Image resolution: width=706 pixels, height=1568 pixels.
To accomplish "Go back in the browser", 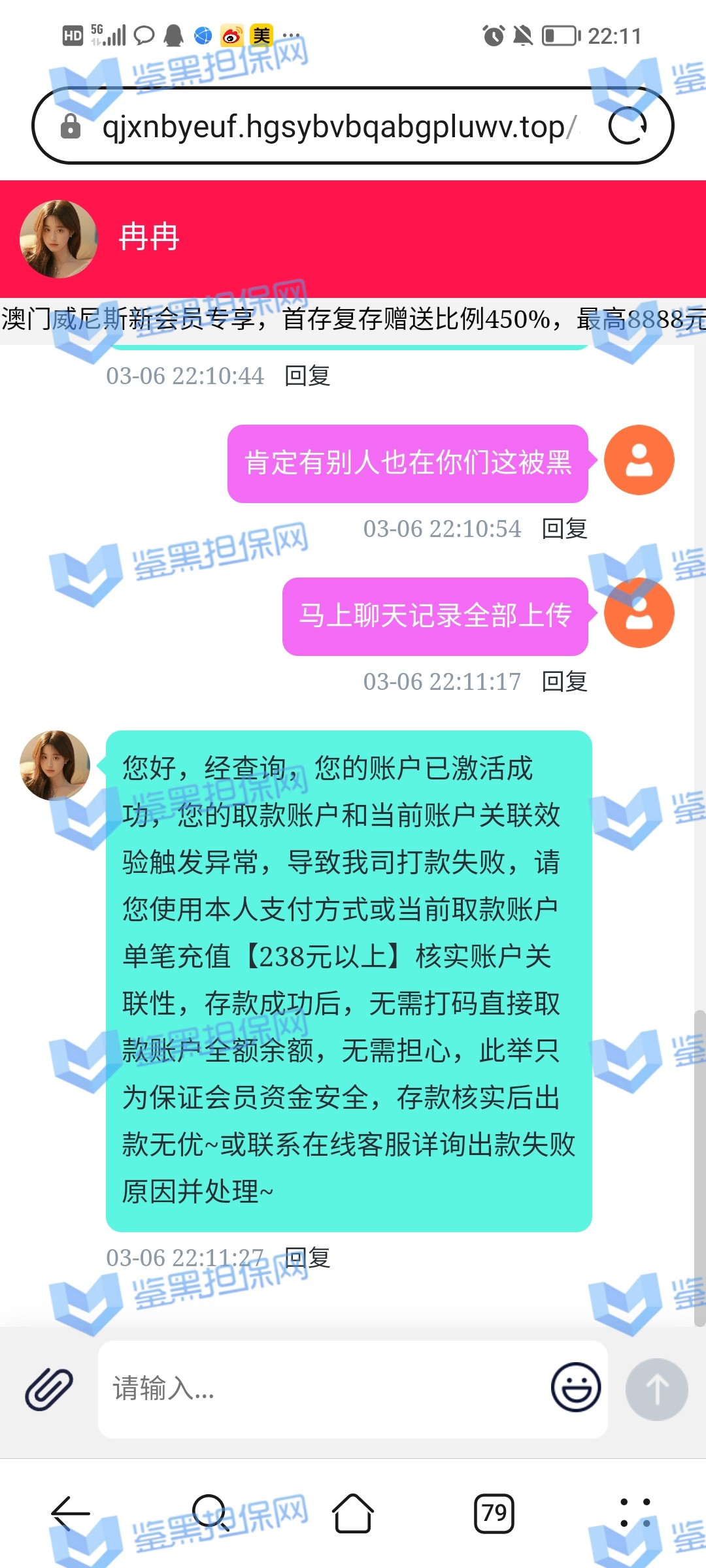I will (71, 1513).
